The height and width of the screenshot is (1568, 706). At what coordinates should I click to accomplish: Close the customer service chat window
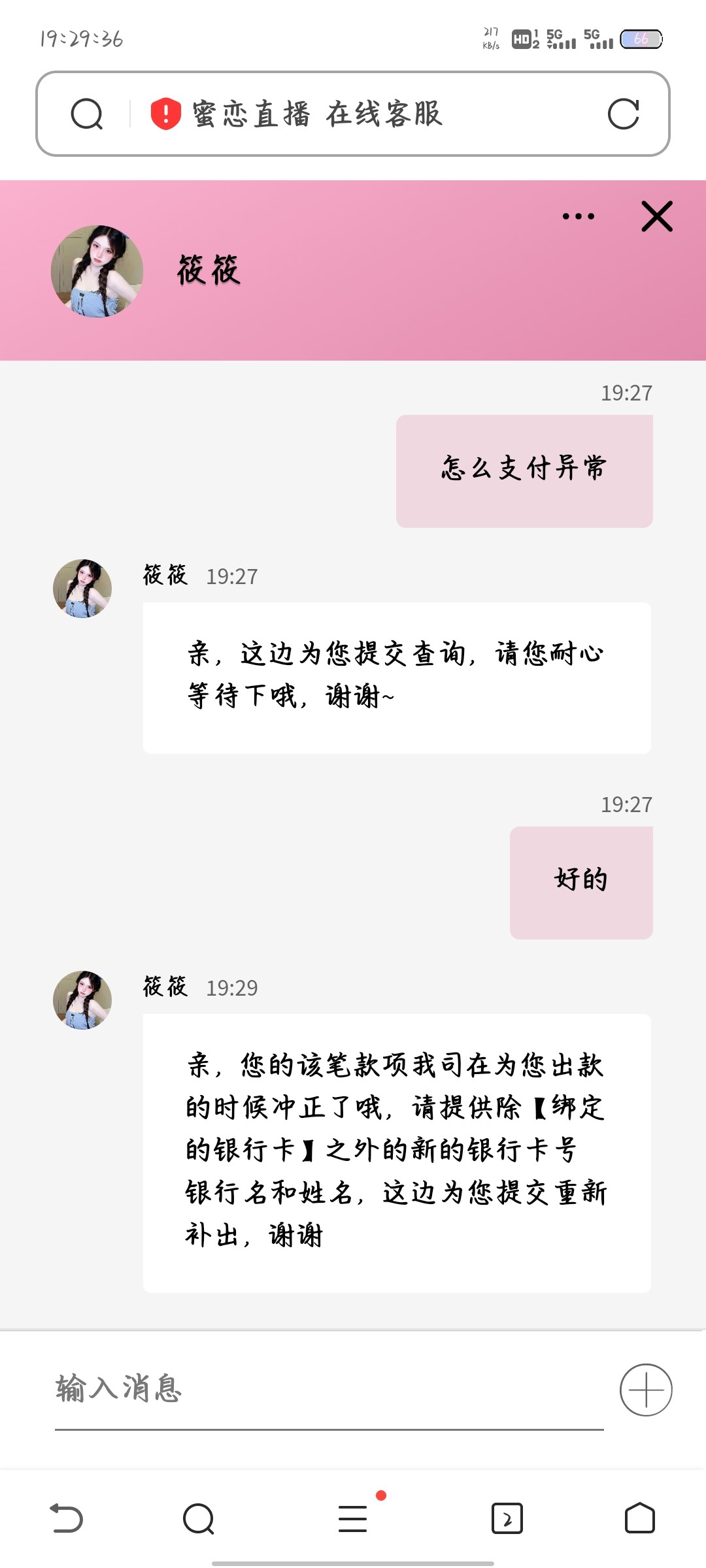pyautogui.click(x=657, y=216)
